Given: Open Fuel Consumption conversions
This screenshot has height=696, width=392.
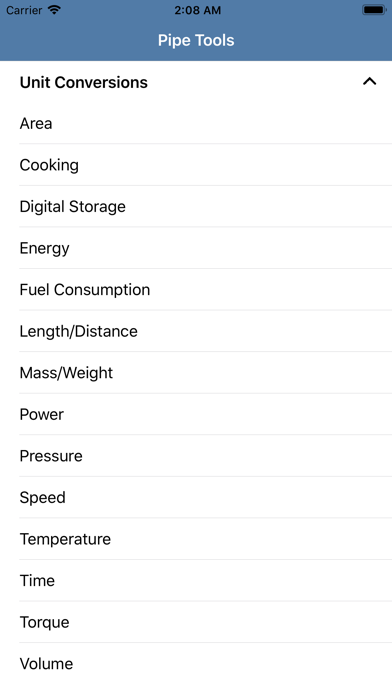Looking at the screenshot, I should pyautogui.click(x=196, y=290).
